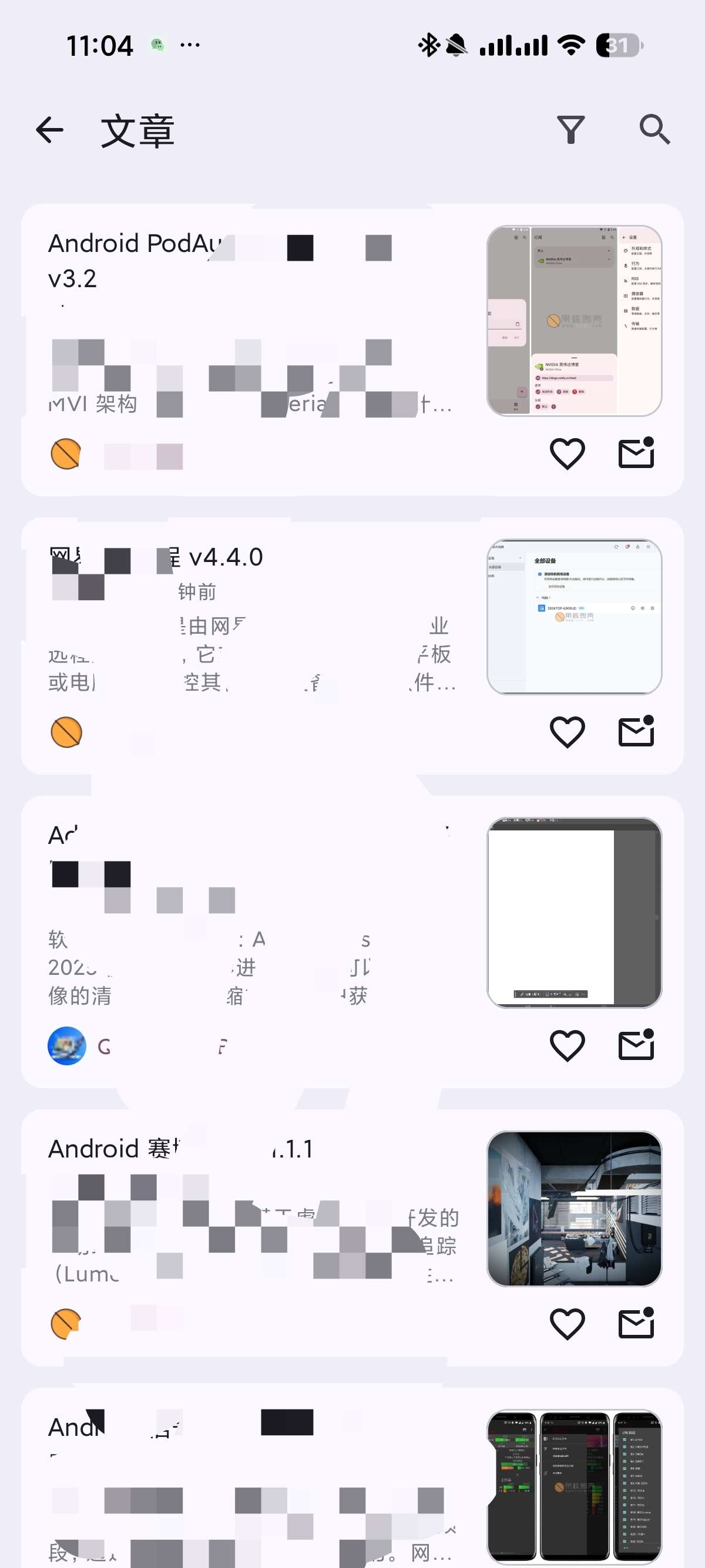Screen dimensions: 705x1568
Task: Like the article with the white screenshot thumbnail
Action: point(567,1046)
